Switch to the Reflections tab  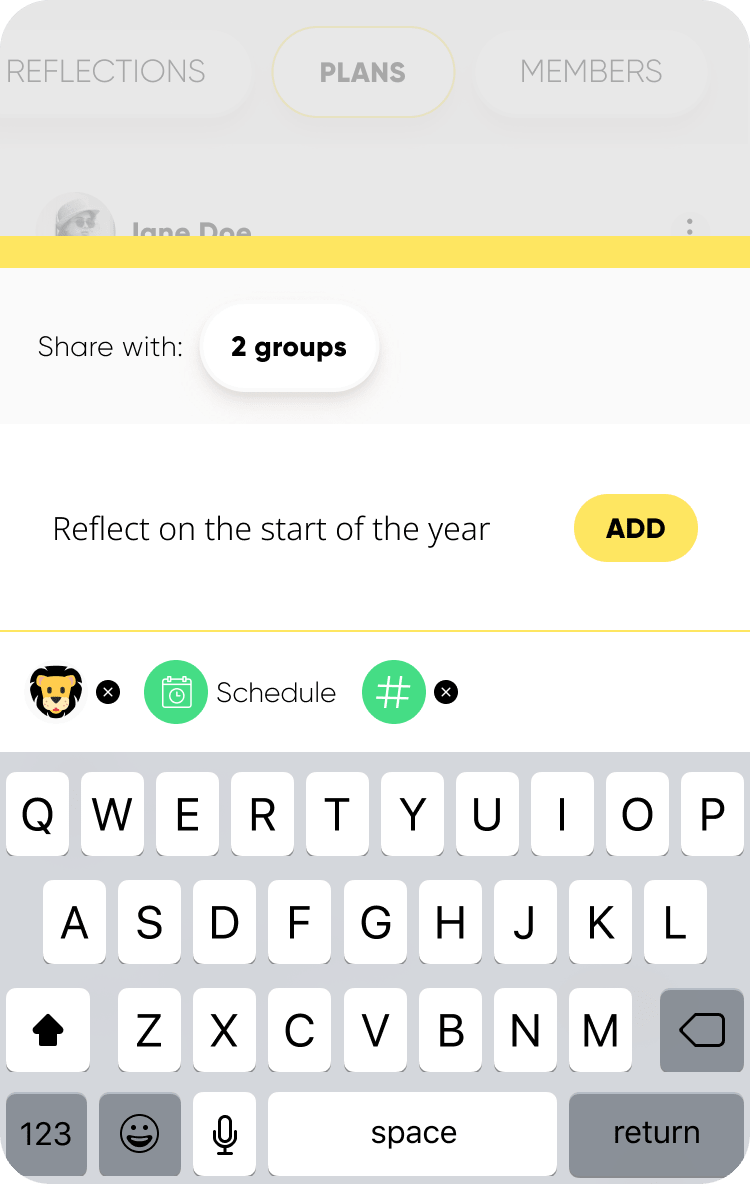[108, 72]
